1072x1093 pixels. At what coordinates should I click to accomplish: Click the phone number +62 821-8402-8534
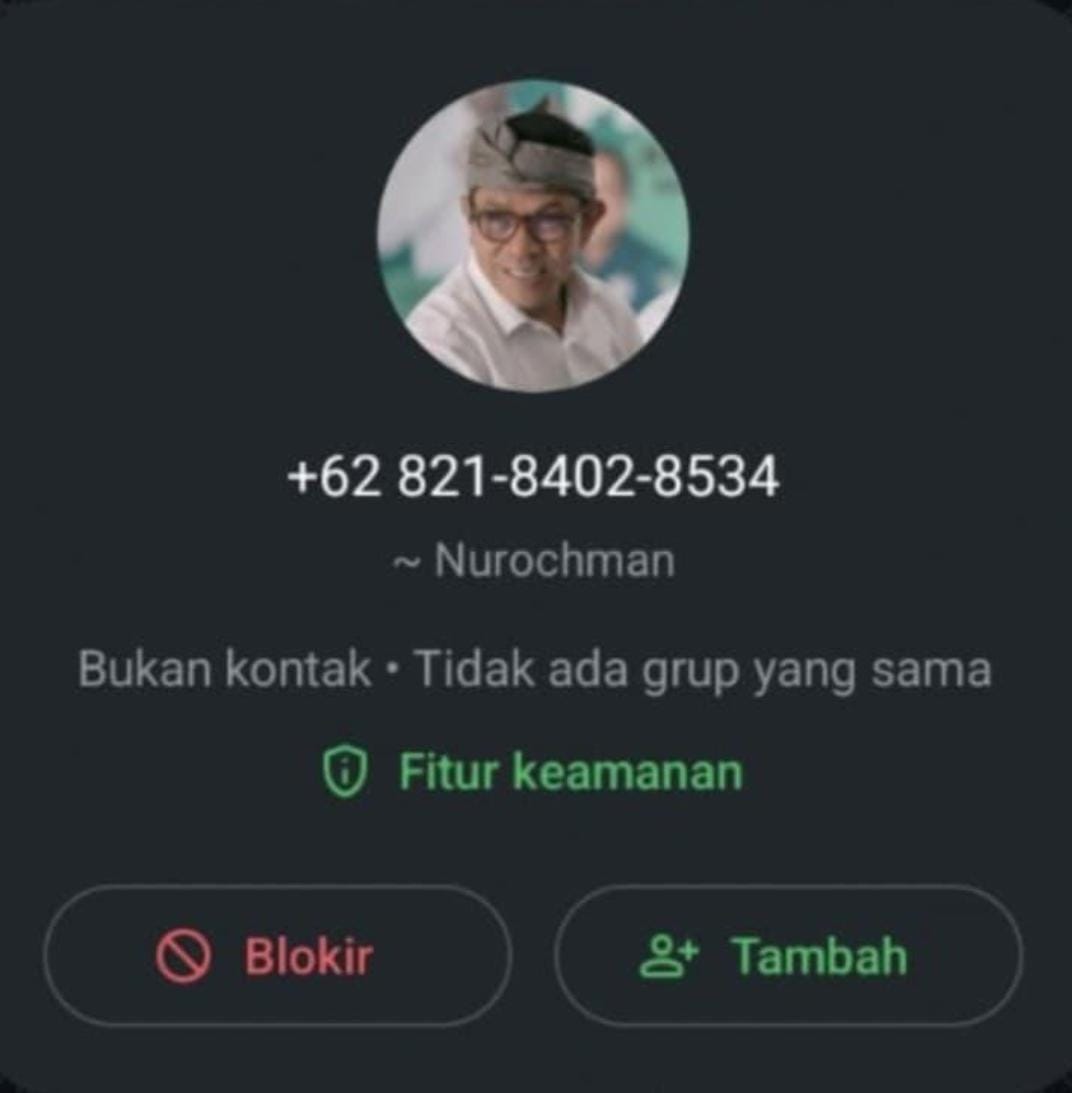(x=536, y=478)
